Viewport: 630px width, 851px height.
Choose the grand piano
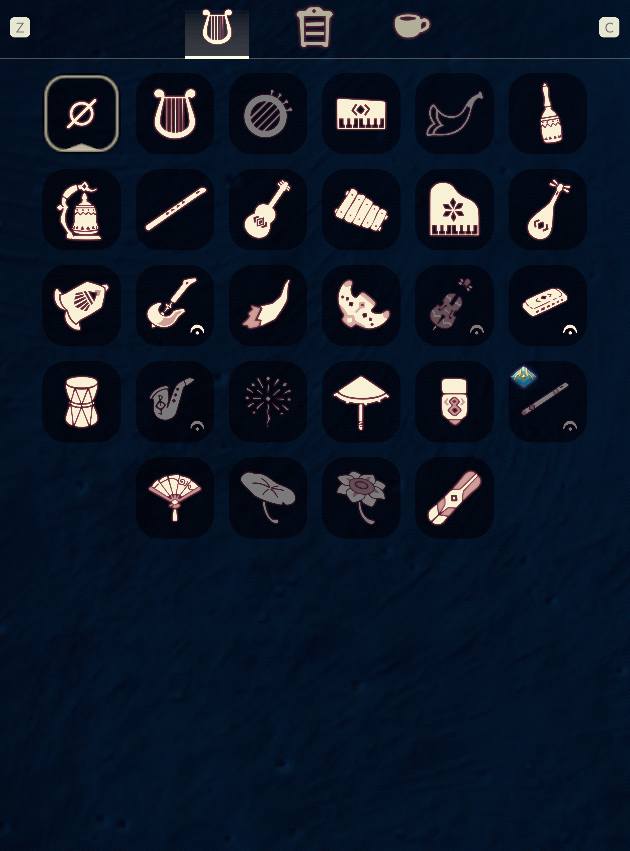(x=454, y=210)
